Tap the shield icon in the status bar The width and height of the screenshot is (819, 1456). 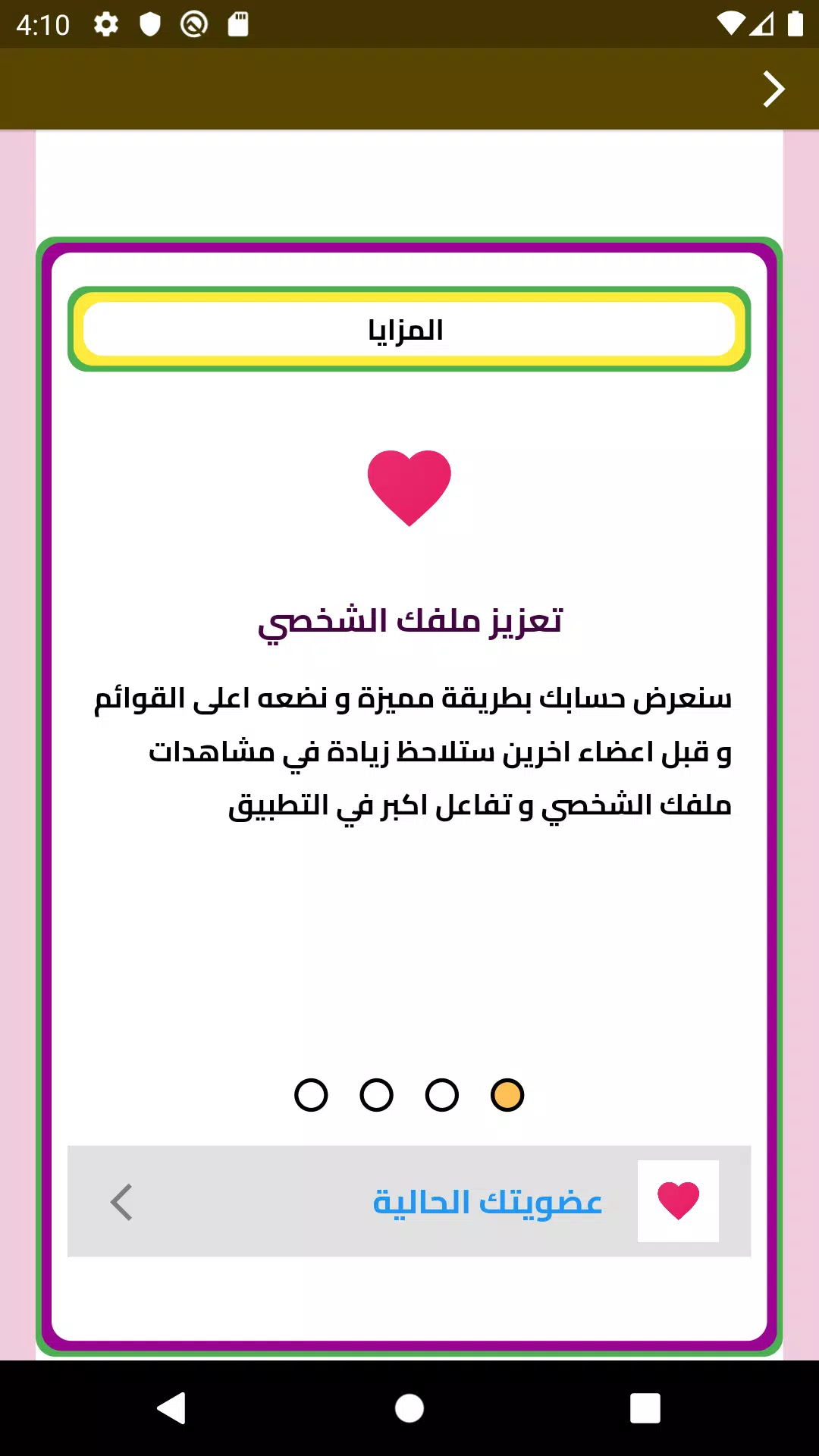point(149,25)
